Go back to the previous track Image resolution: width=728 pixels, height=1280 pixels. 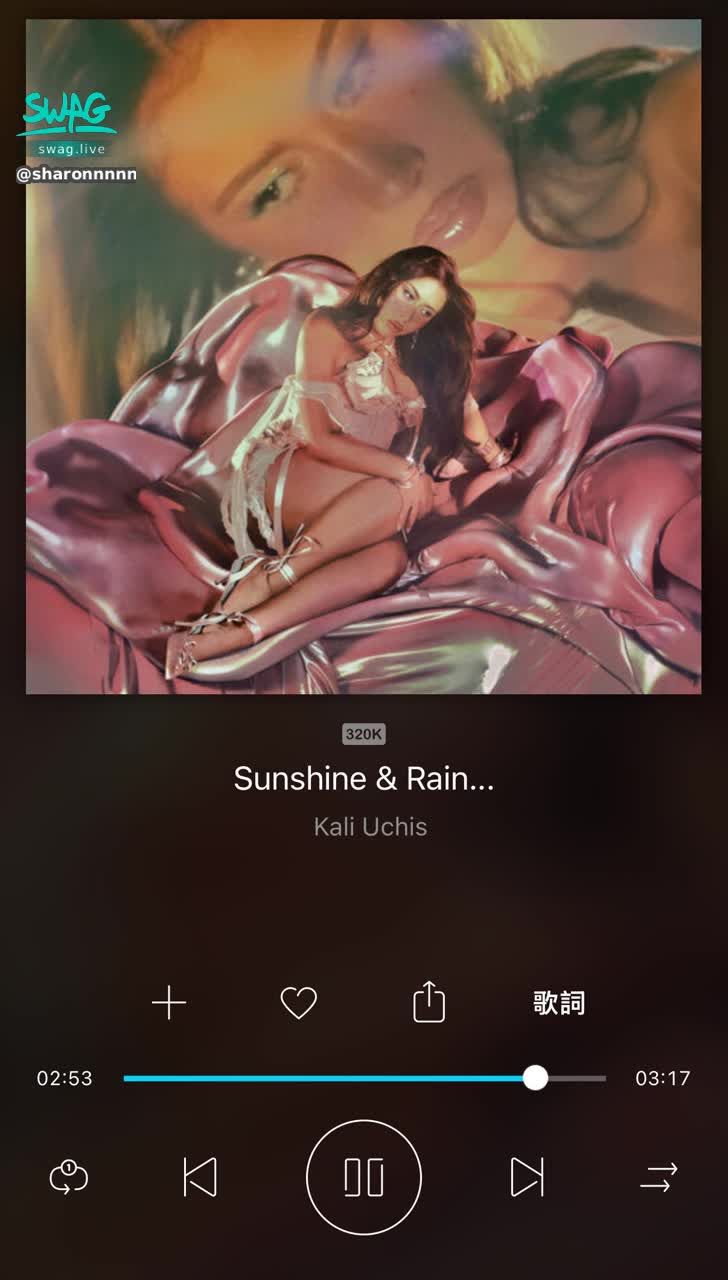click(200, 1177)
